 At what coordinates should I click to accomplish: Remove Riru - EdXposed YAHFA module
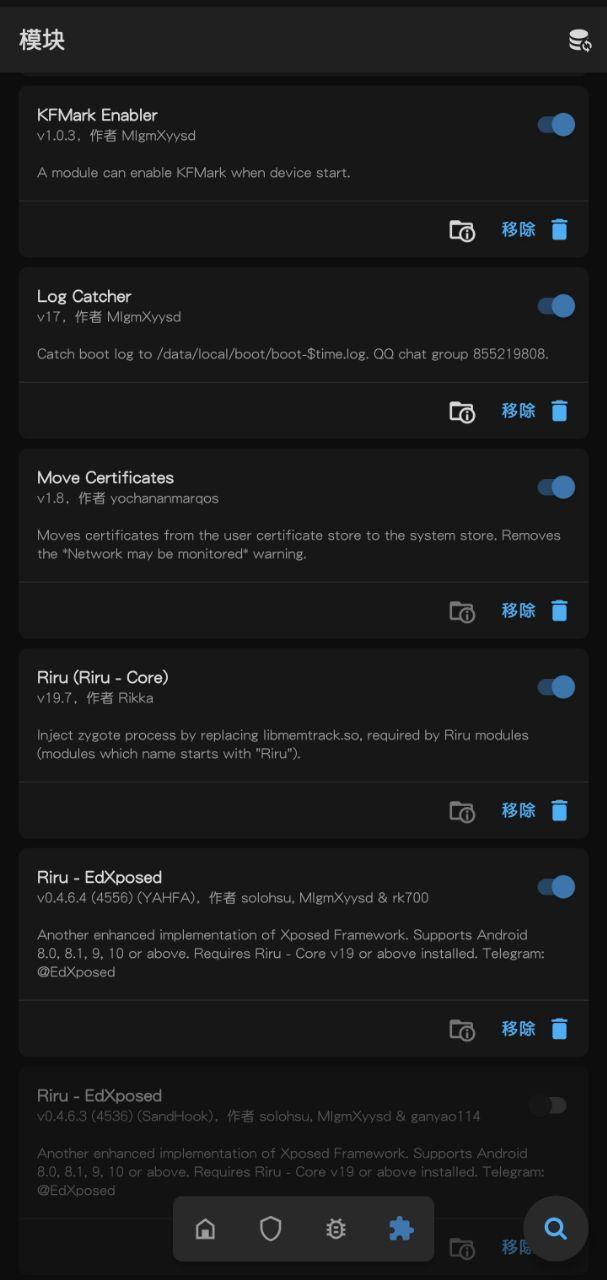[534, 1029]
